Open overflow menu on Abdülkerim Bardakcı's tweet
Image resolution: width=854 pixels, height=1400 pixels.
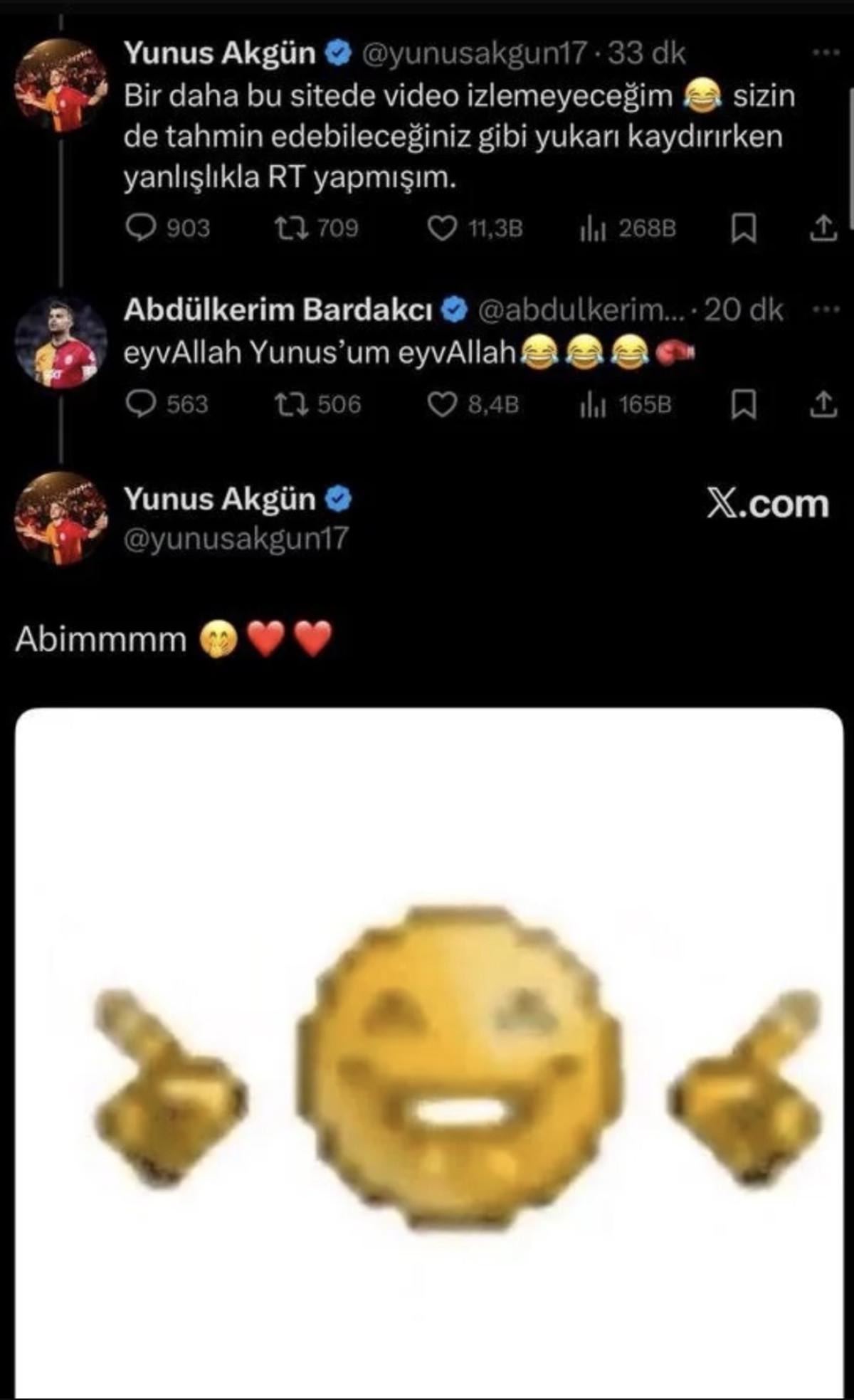pyautogui.click(x=826, y=310)
